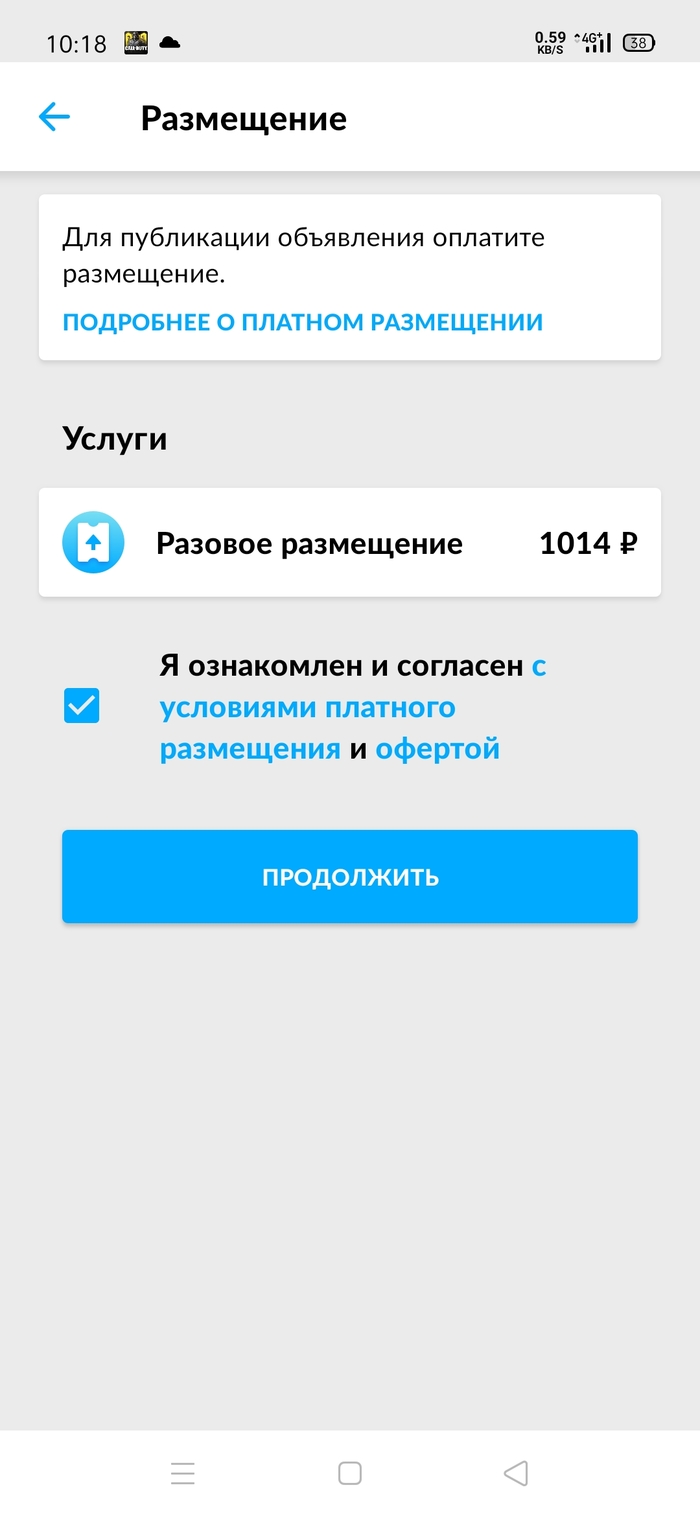Go back using the top arrow

[54, 117]
